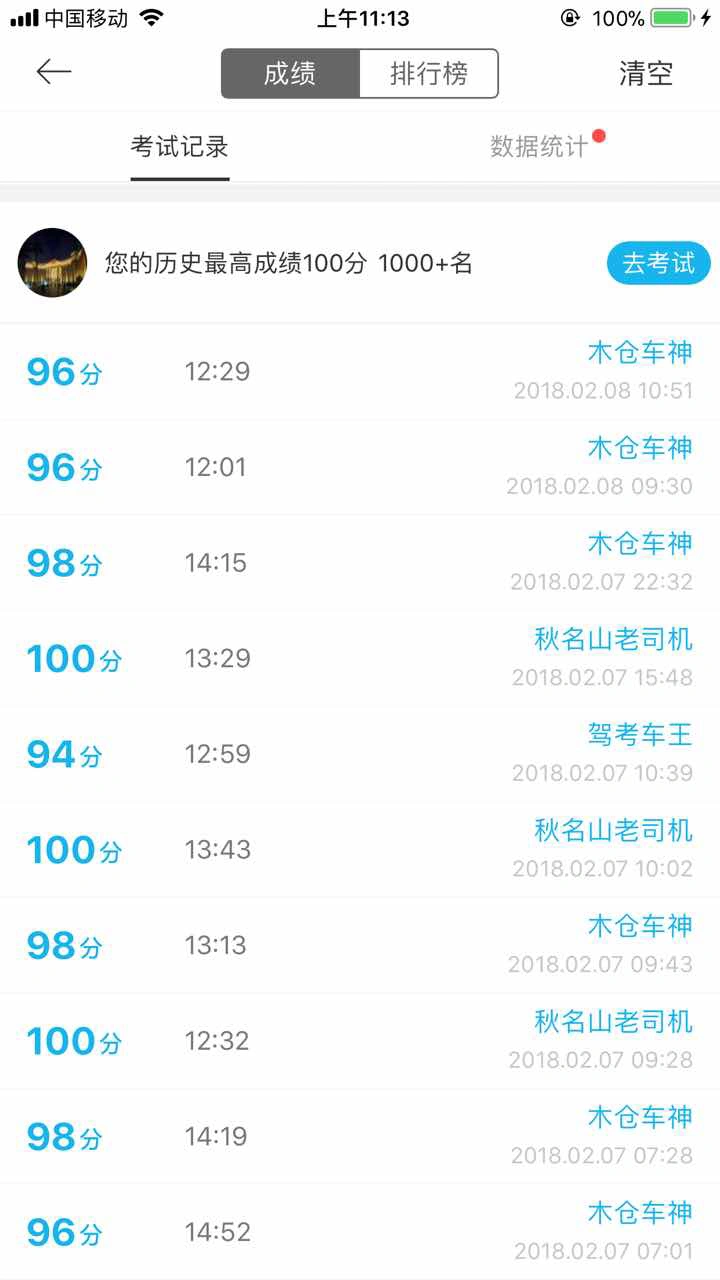
Task: Open the record dated 2018.02.07 07:01
Action: pos(360,1232)
